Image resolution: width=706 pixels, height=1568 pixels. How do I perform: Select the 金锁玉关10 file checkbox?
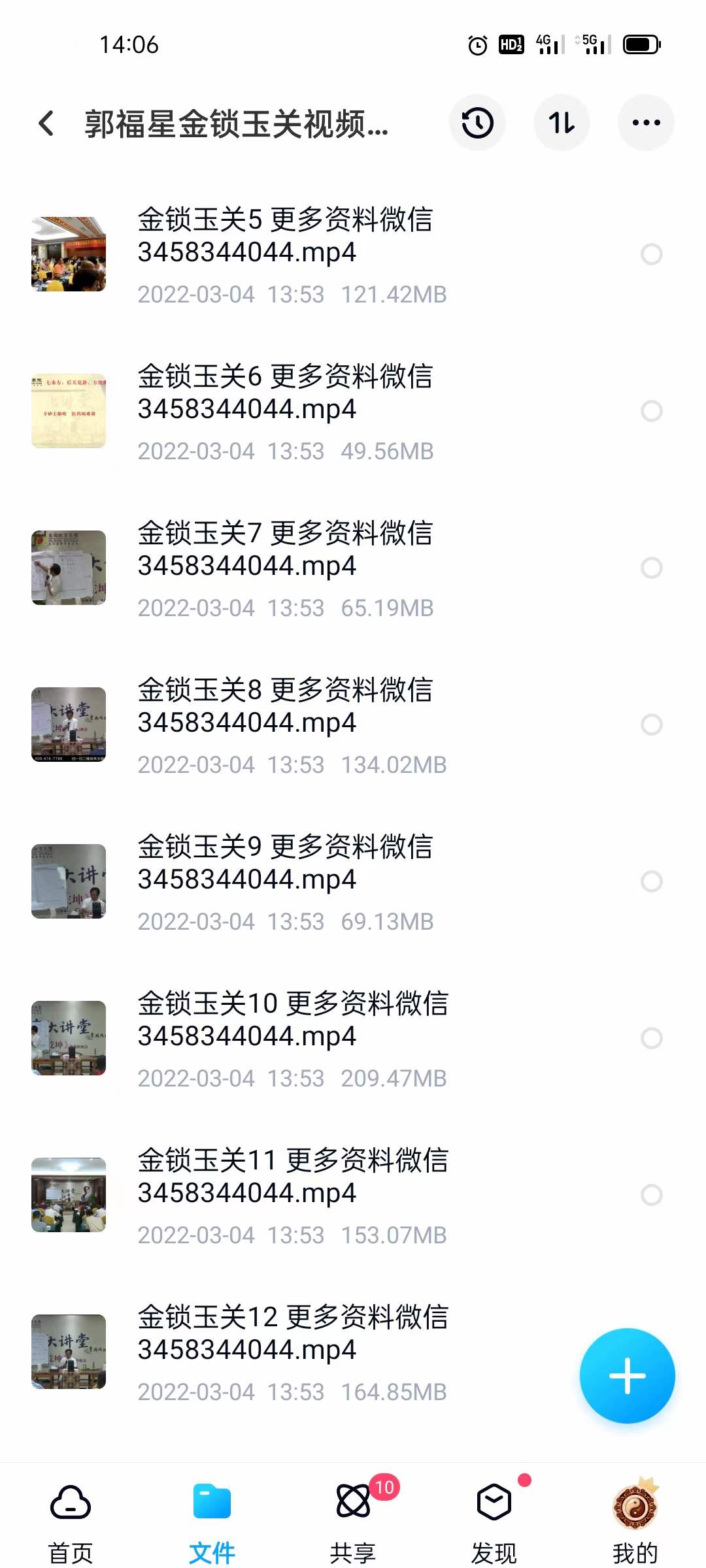tap(651, 1038)
